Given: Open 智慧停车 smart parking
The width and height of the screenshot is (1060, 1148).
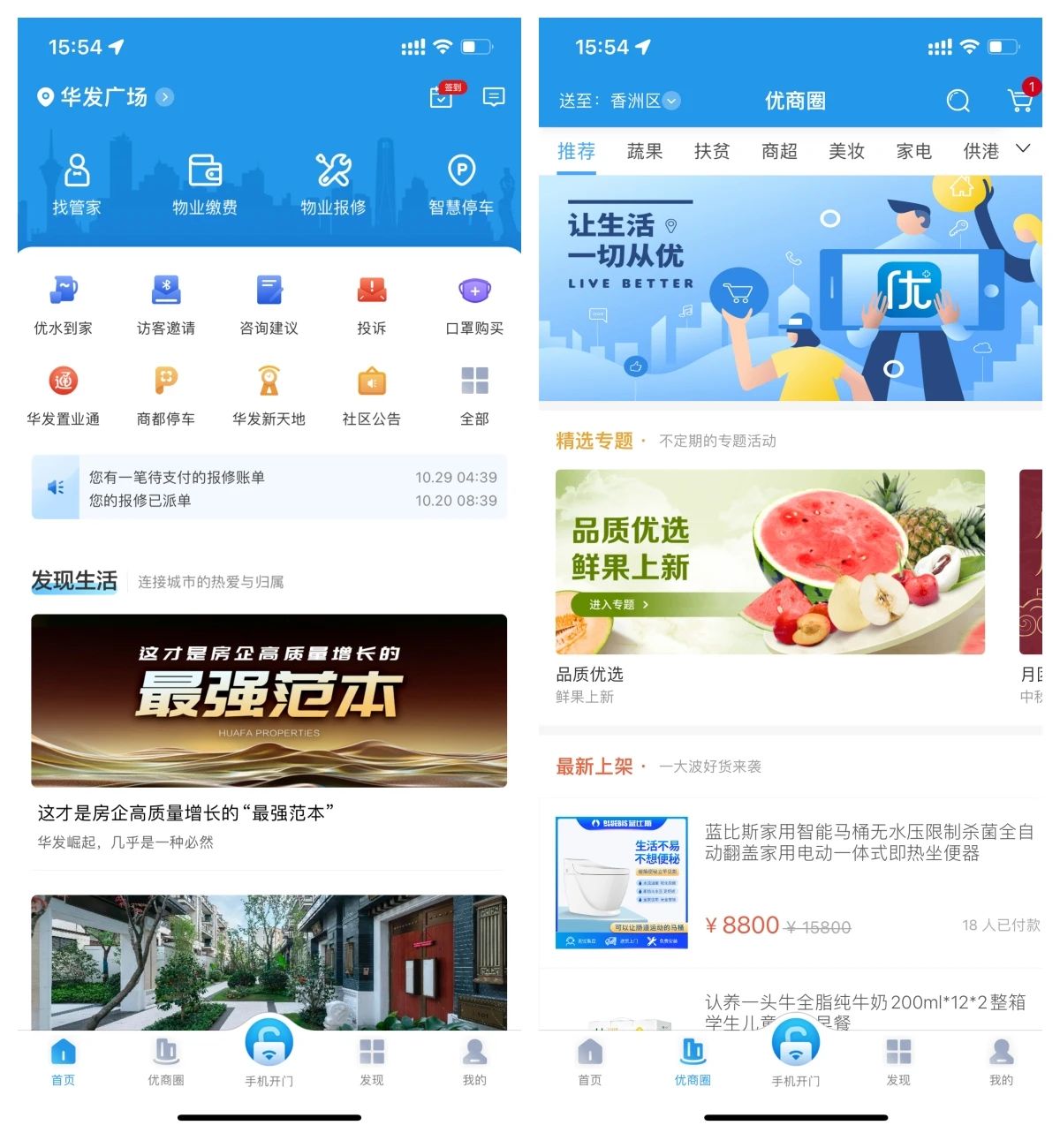Looking at the screenshot, I should click(461, 184).
